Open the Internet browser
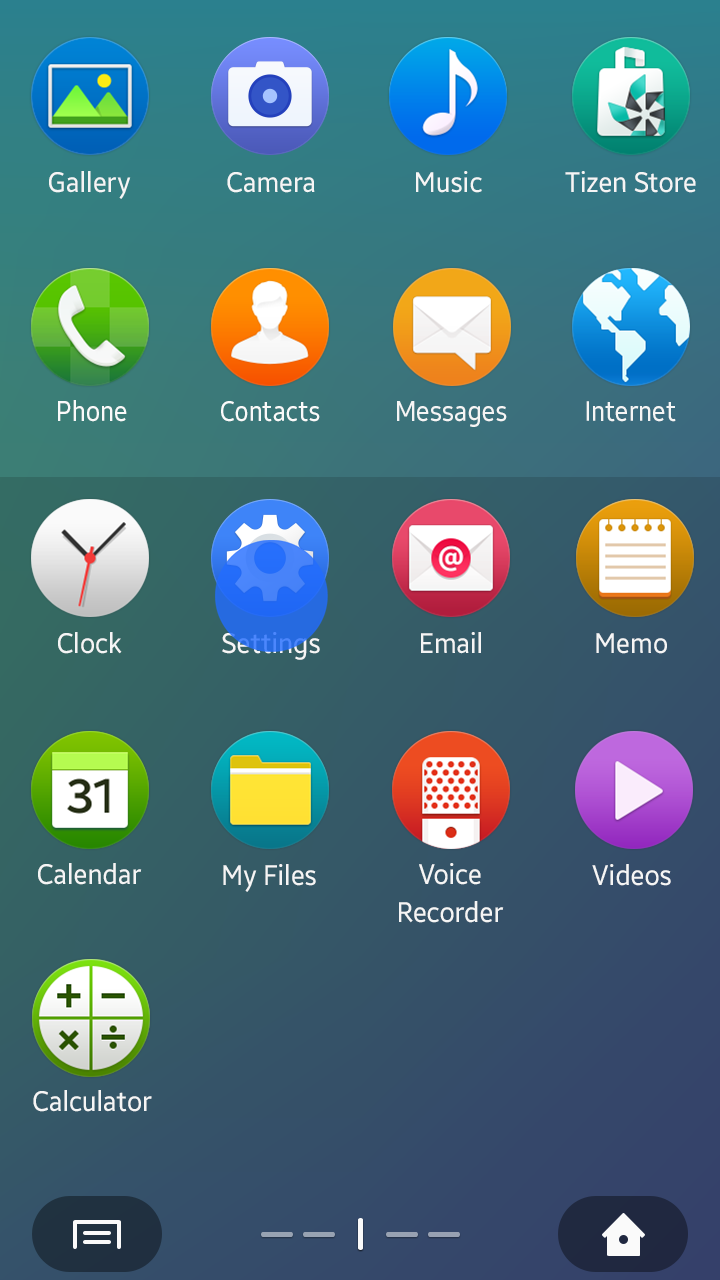 (x=630, y=327)
